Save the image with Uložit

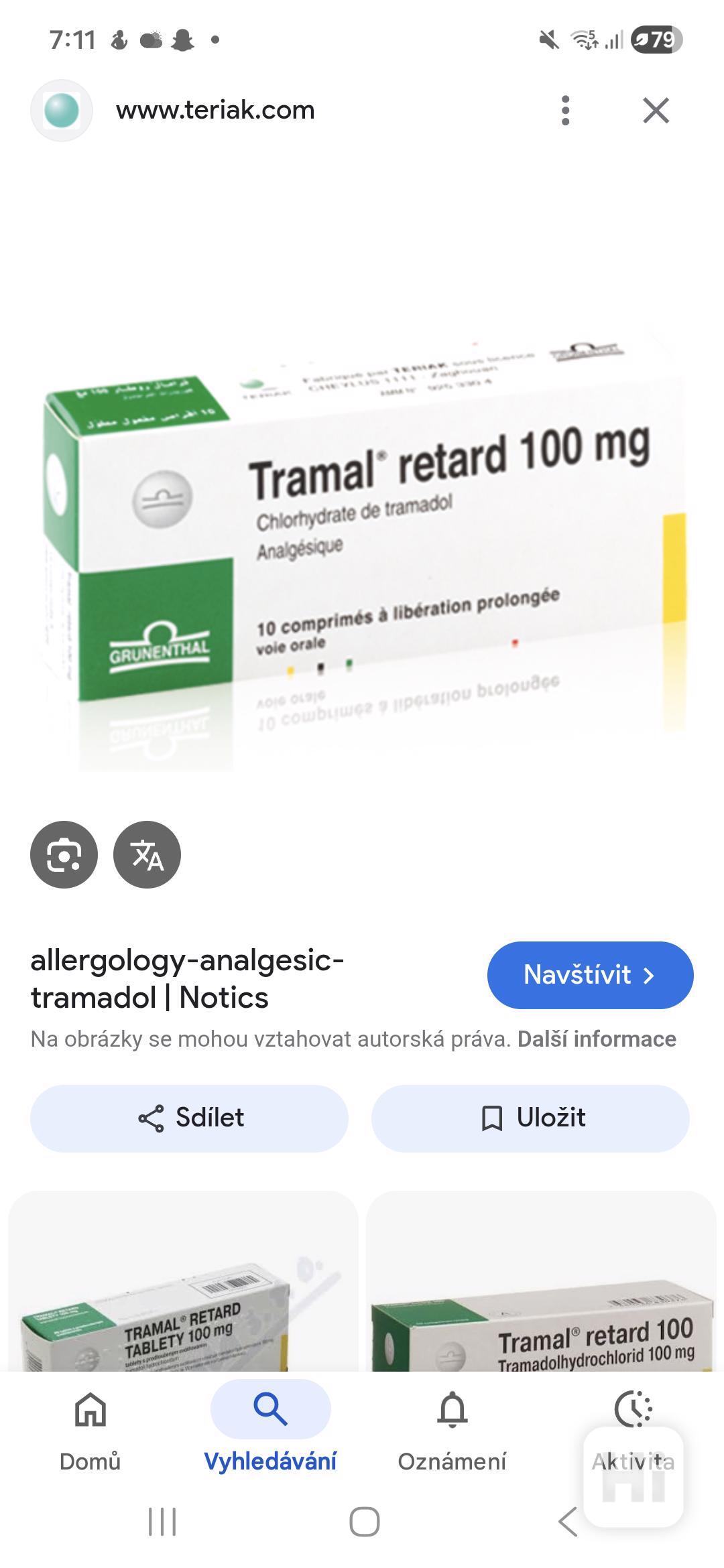point(530,1118)
